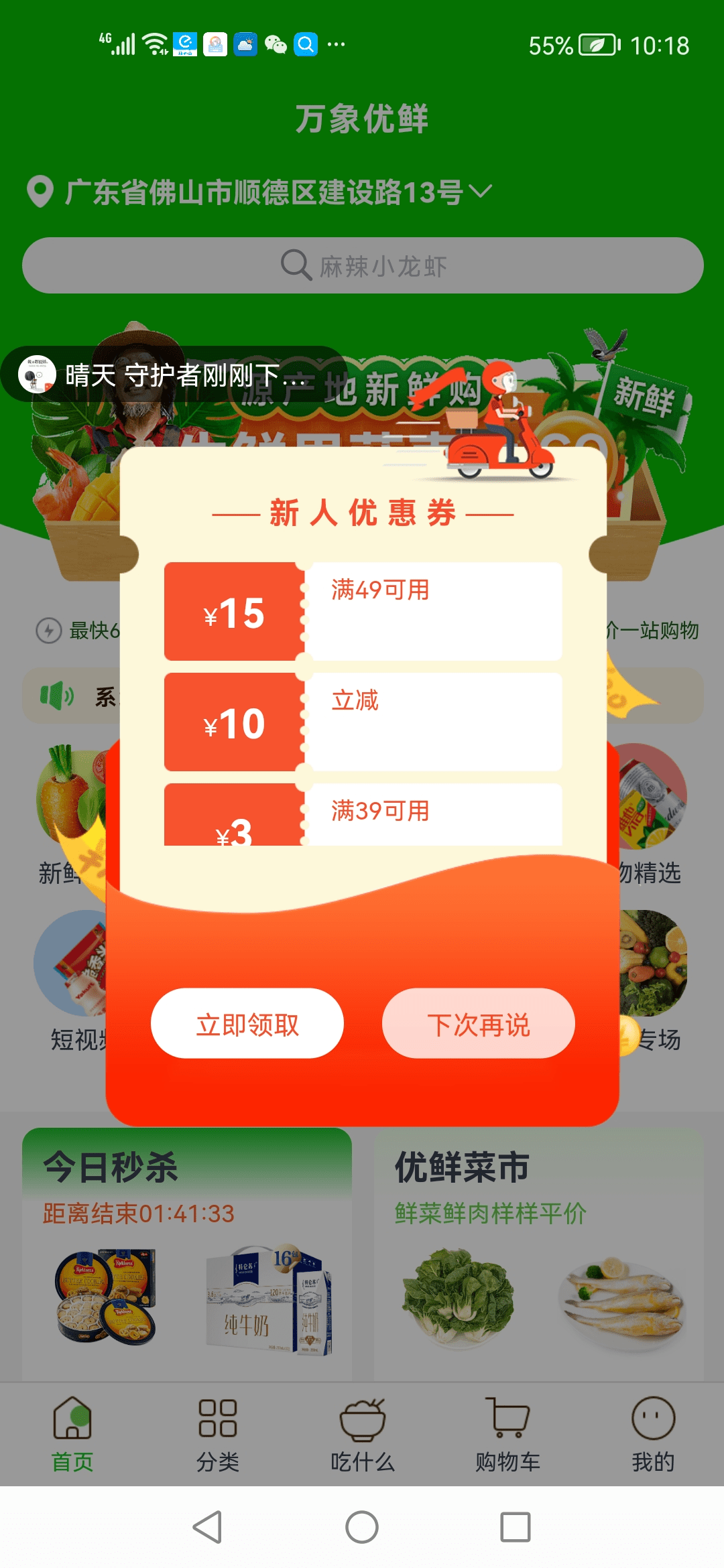Open the 今日秒杀 flash sale card
The width and height of the screenshot is (724, 1568).
click(187, 1253)
